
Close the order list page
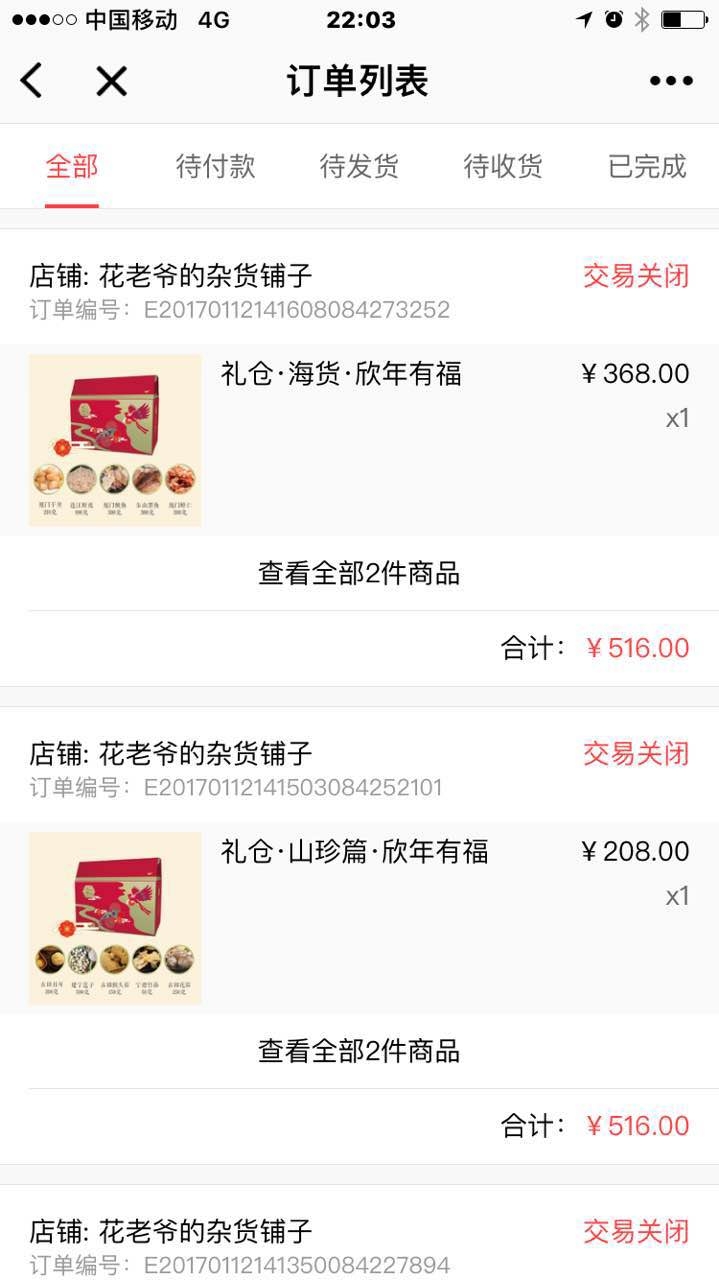coord(111,81)
